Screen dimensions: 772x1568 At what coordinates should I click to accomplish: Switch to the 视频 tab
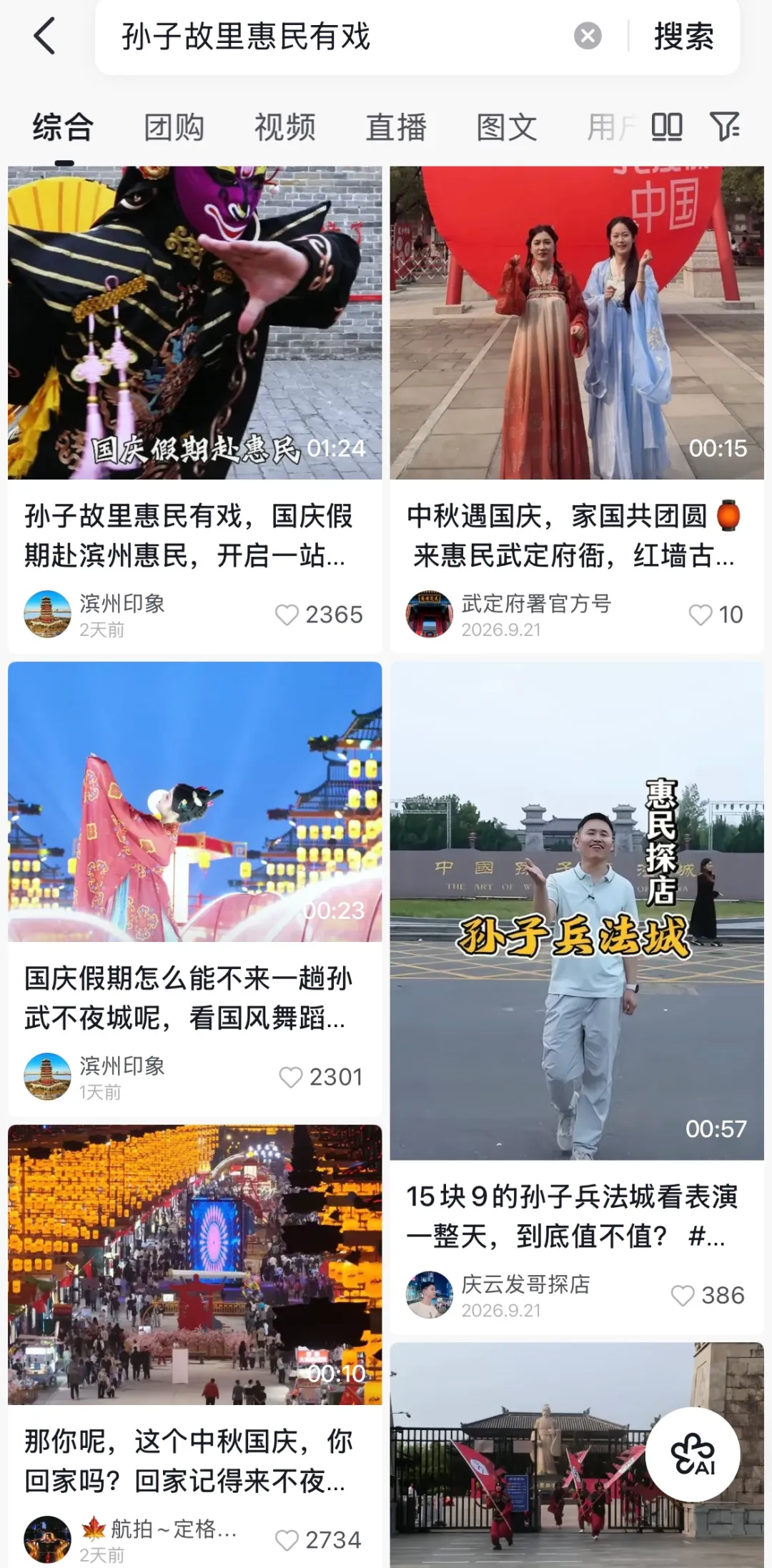(285, 128)
